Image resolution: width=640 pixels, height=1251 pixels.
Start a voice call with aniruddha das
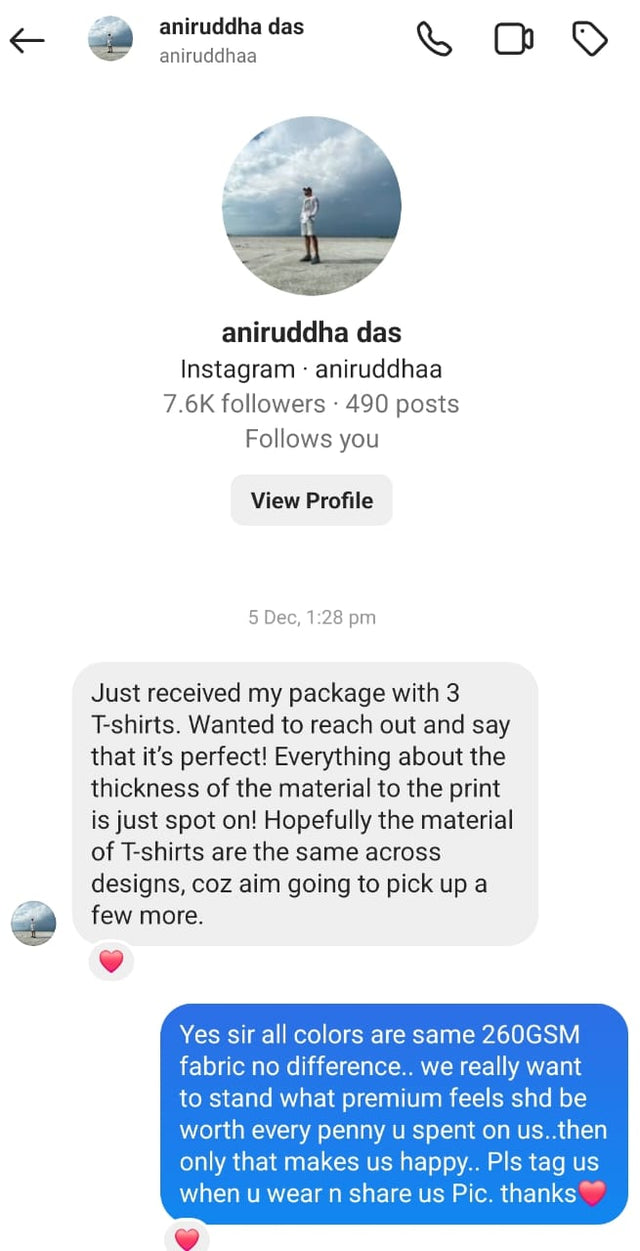click(x=433, y=39)
